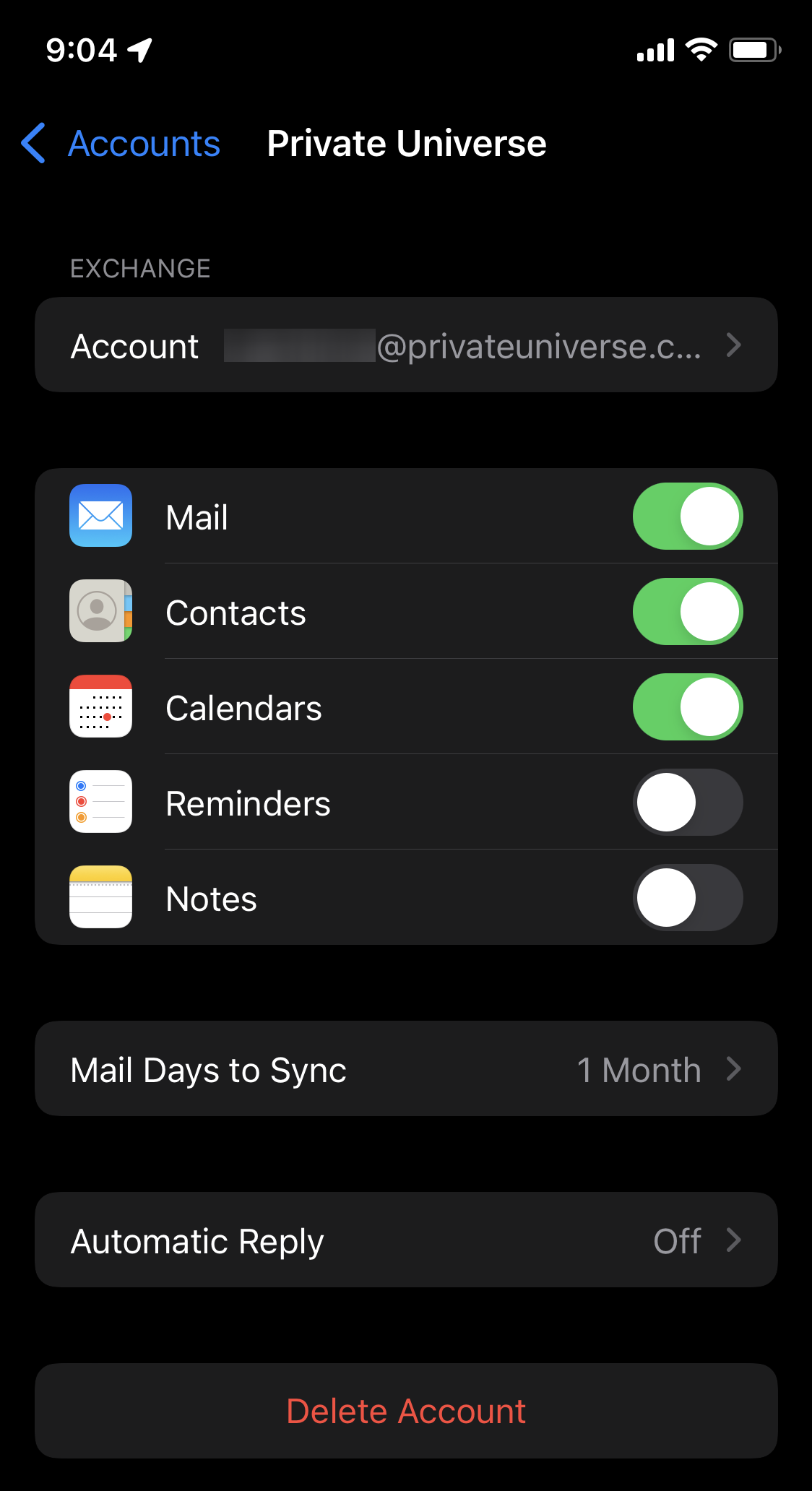Click the Notes app icon
This screenshot has height=1491, width=812.
tap(100, 897)
